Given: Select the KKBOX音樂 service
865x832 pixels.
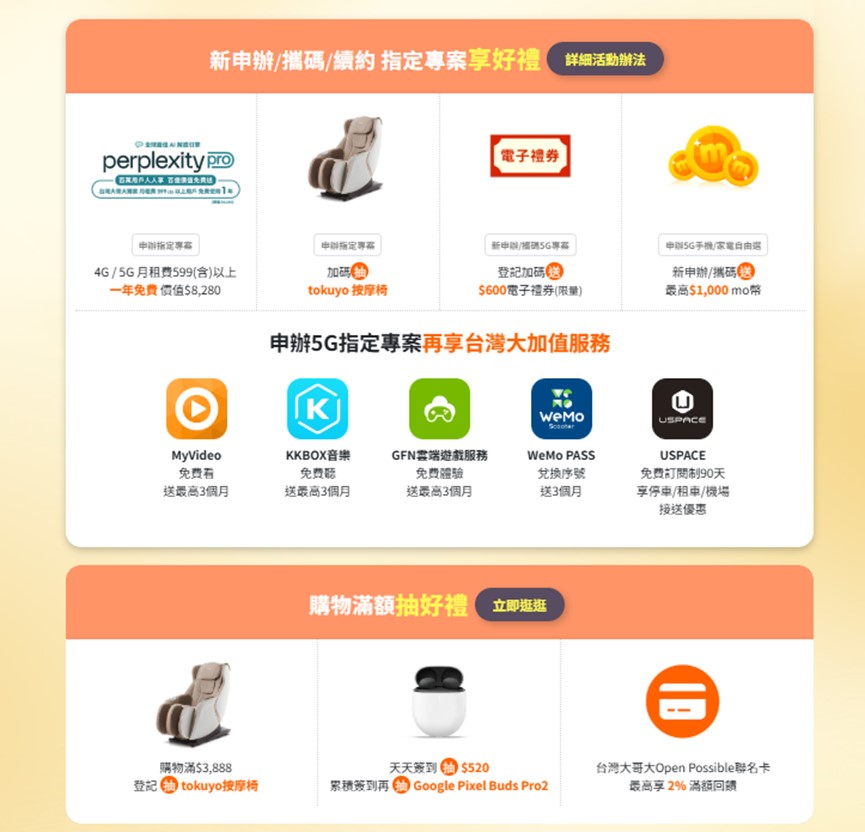Looking at the screenshot, I should click(318, 409).
